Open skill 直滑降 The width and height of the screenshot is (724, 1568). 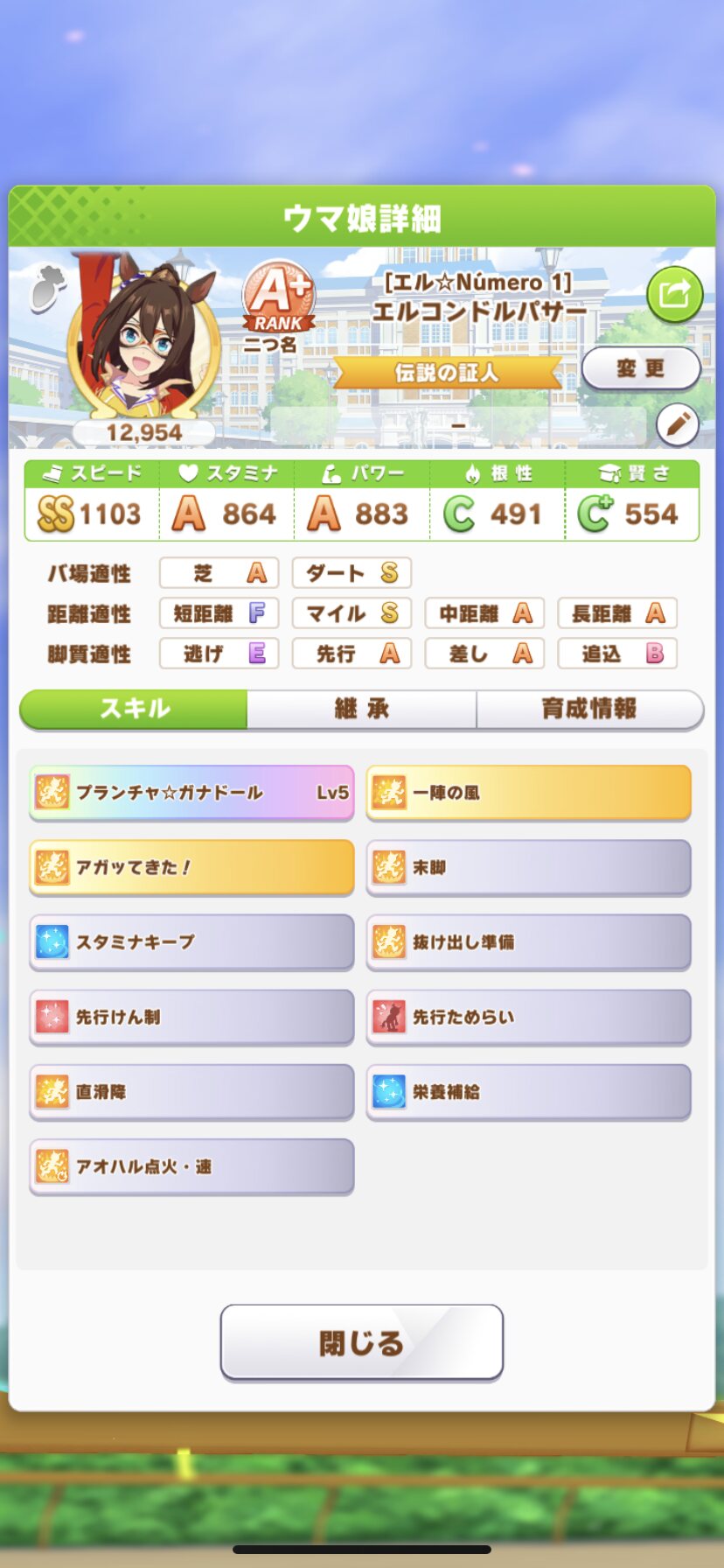coord(191,1092)
